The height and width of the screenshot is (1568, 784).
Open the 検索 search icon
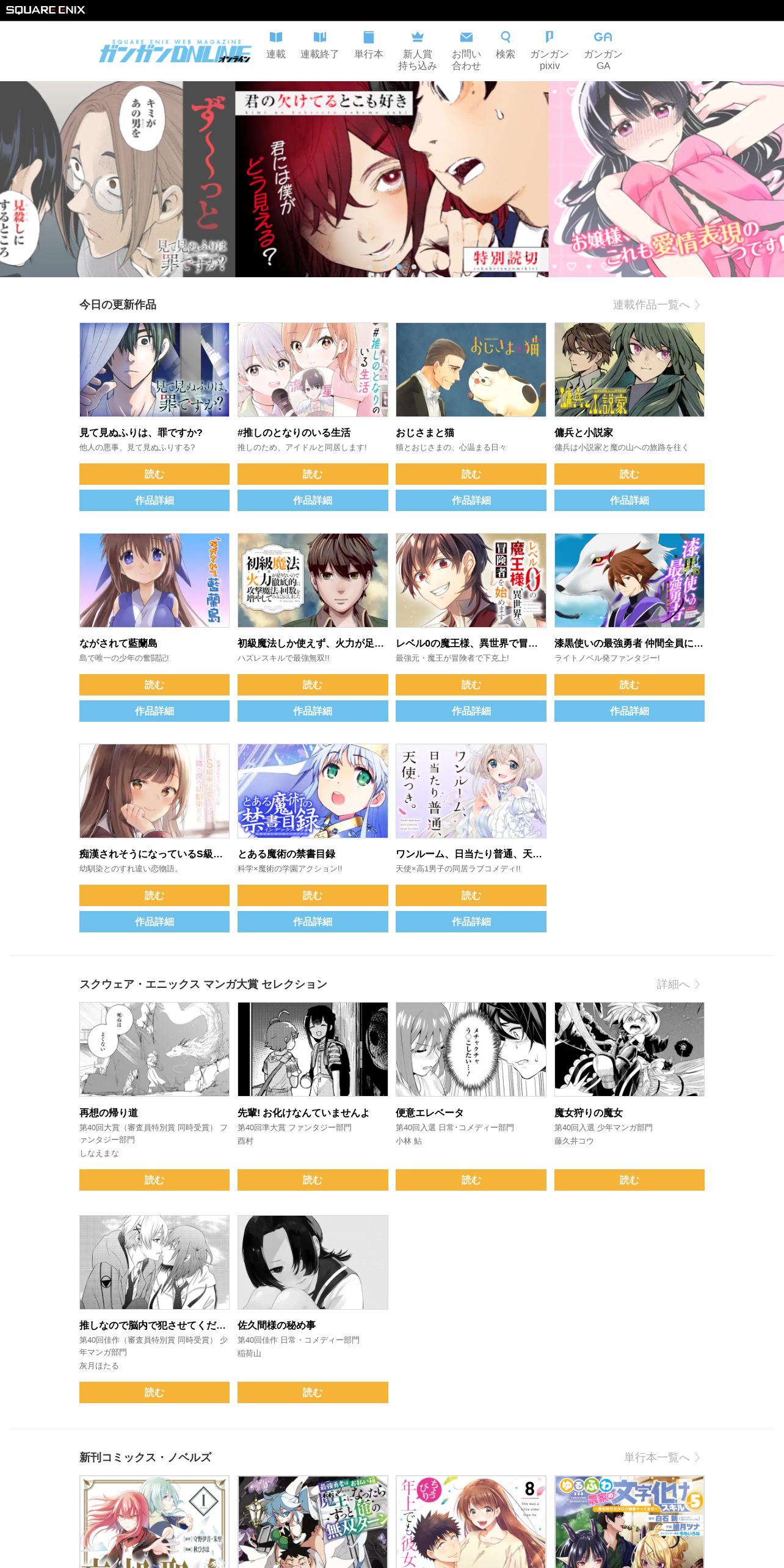click(x=505, y=46)
